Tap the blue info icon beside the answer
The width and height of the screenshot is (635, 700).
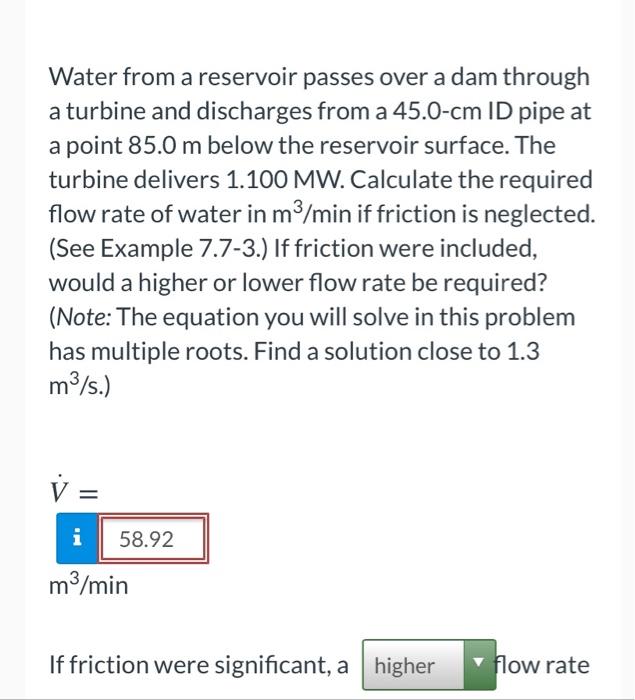74,540
